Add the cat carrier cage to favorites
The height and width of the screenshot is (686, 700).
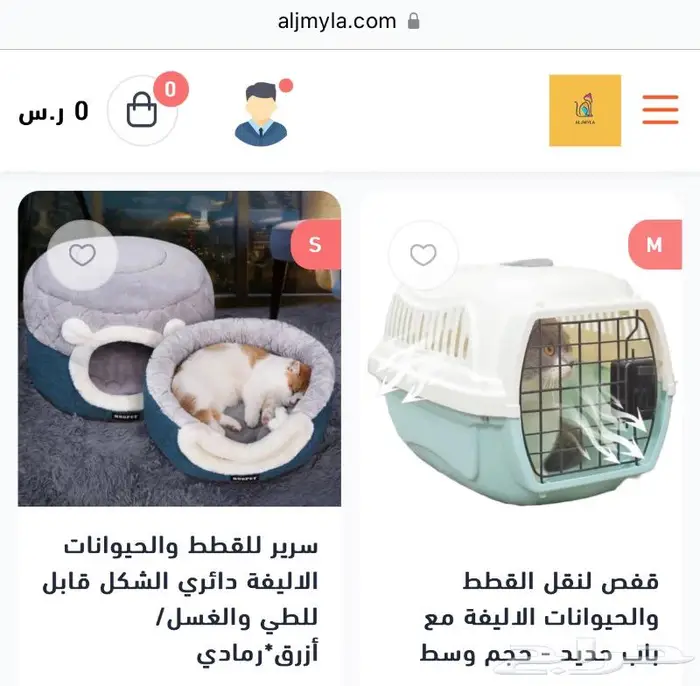click(x=423, y=255)
